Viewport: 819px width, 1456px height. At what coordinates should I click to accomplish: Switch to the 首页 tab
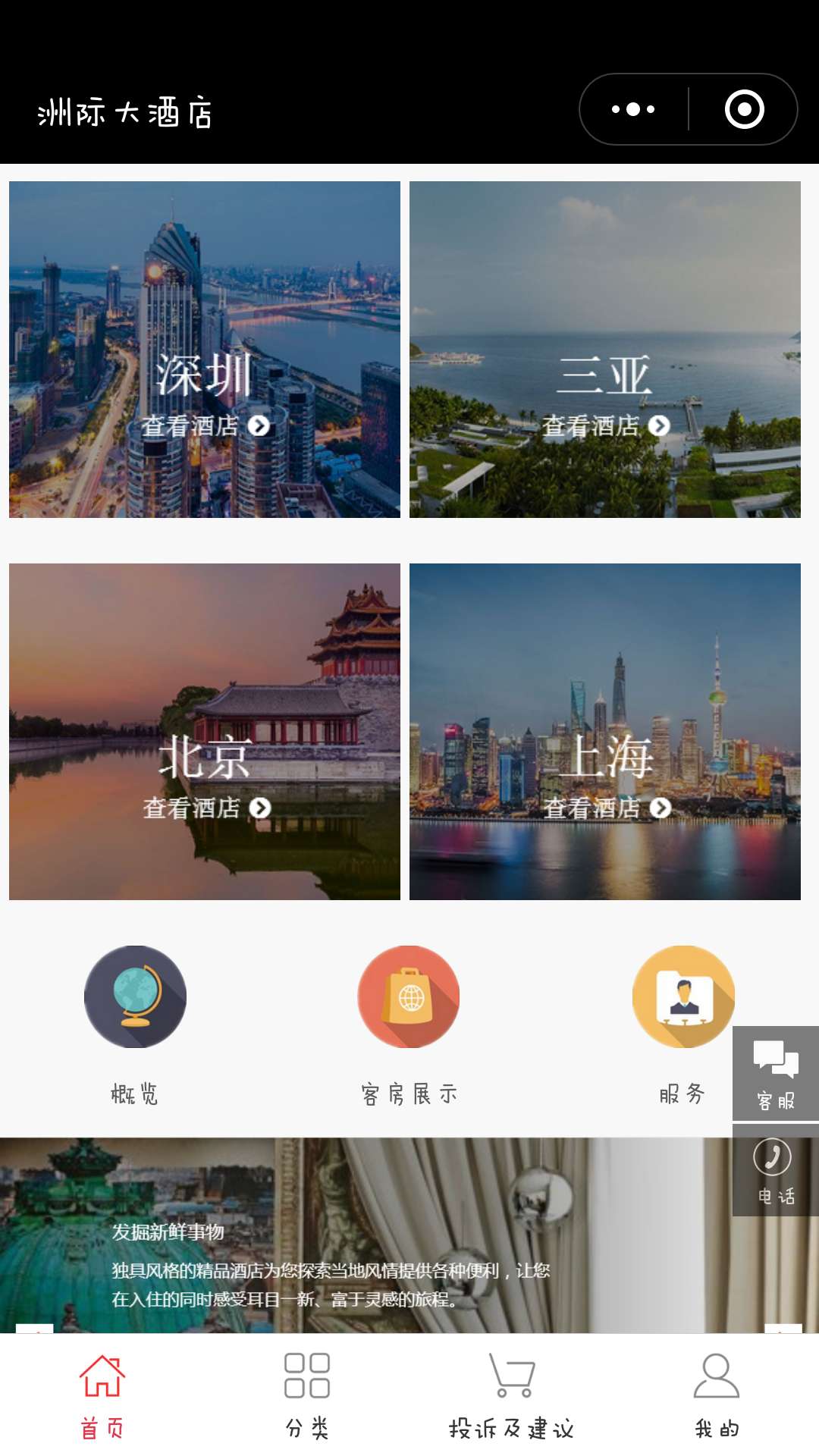point(102,1395)
